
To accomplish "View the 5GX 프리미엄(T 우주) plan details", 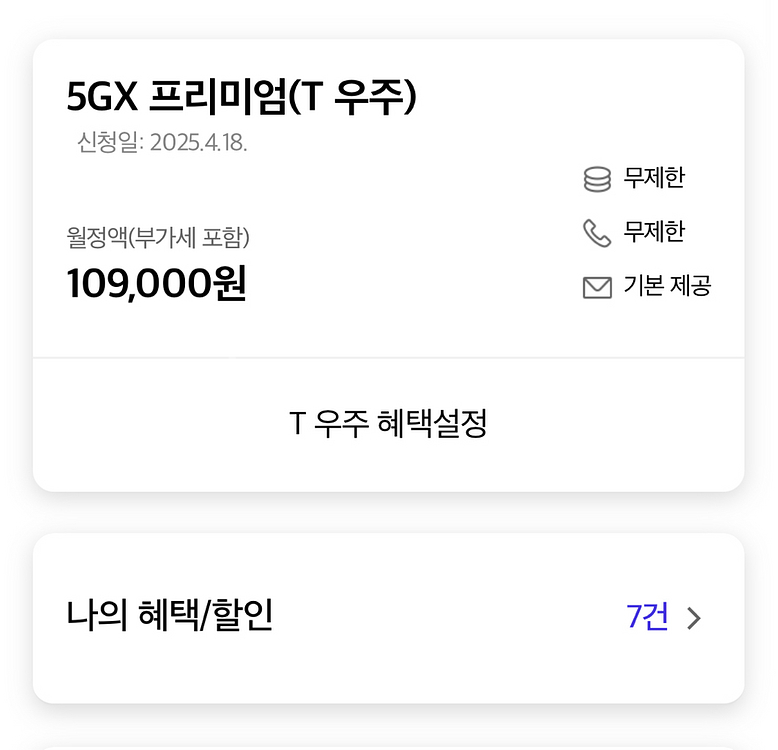I will point(241,97).
